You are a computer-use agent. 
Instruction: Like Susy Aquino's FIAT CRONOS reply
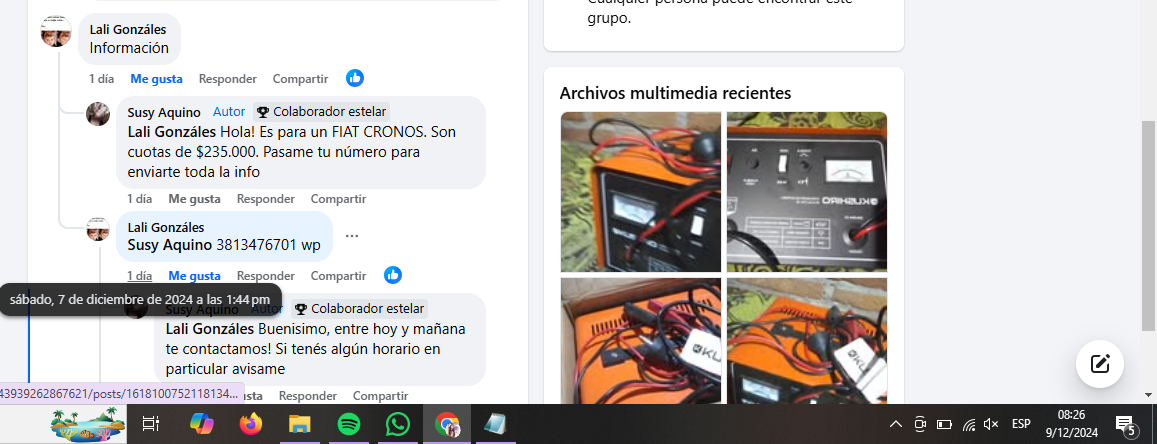(194, 199)
